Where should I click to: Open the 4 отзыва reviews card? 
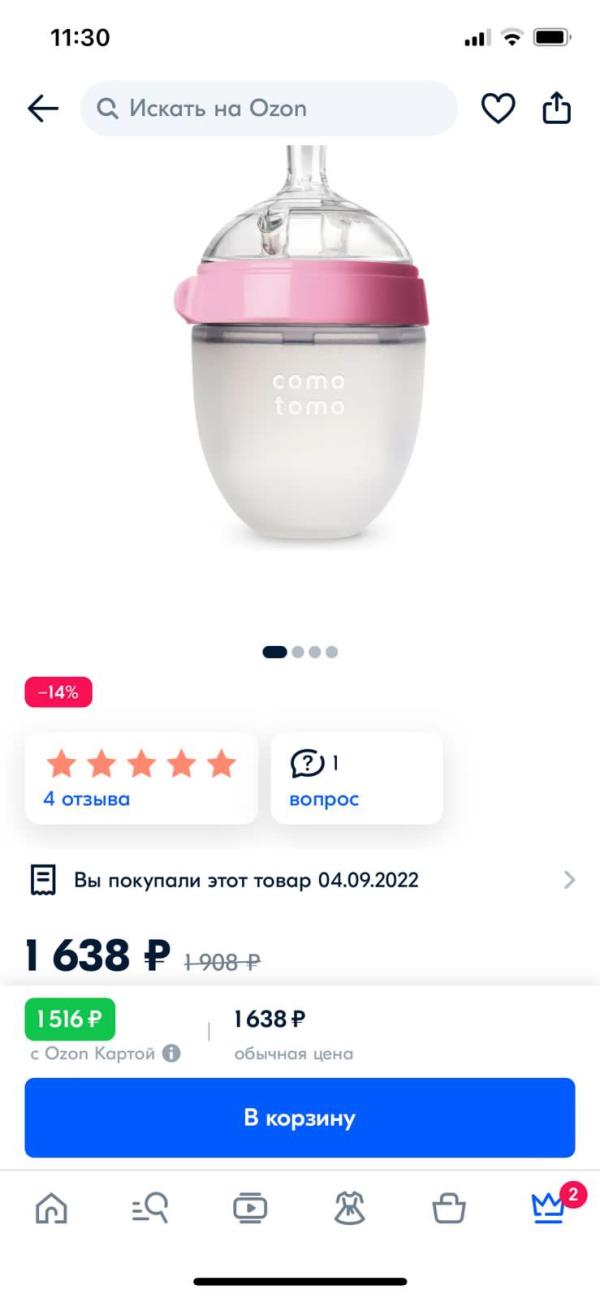tap(141, 778)
